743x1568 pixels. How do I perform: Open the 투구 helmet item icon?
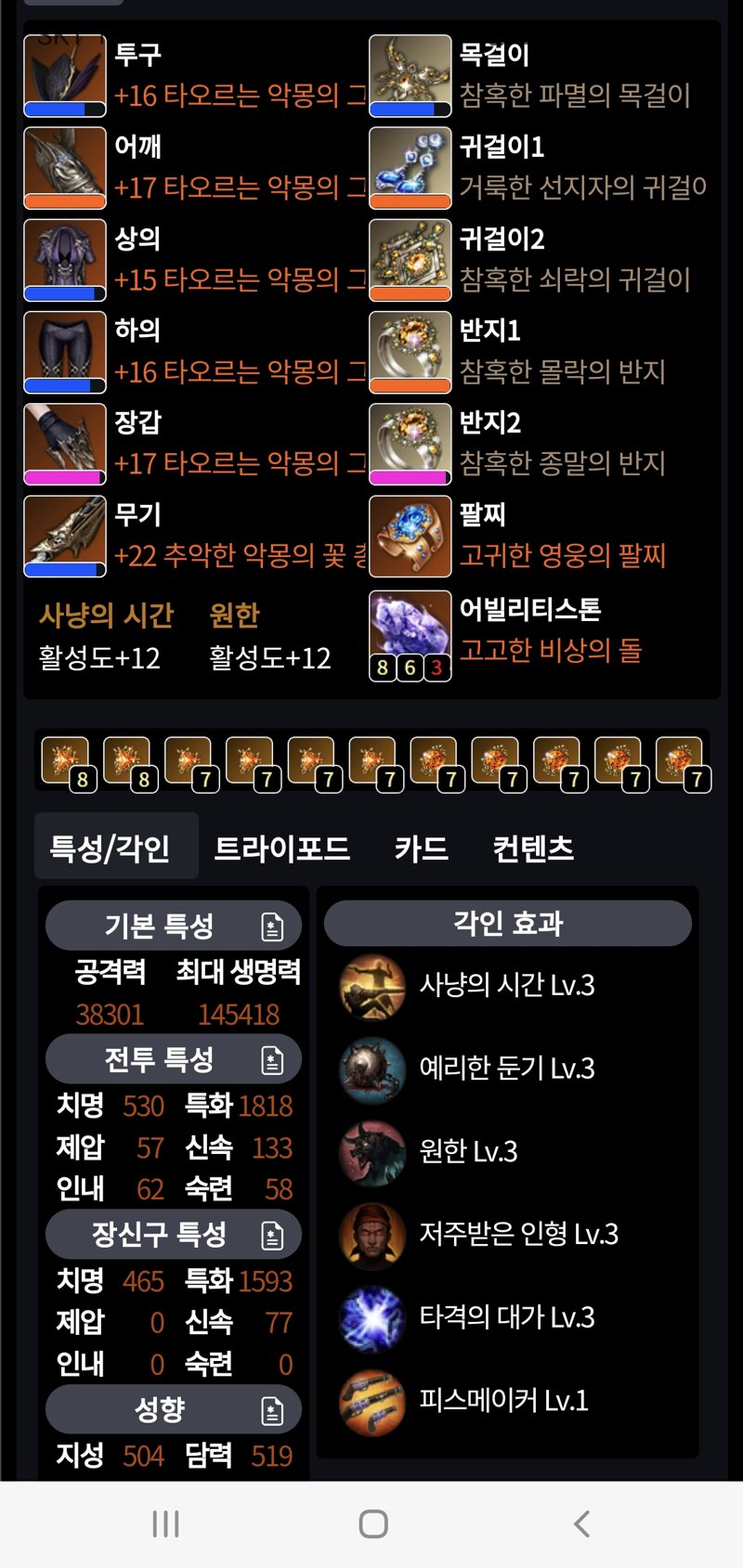click(x=64, y=75)
